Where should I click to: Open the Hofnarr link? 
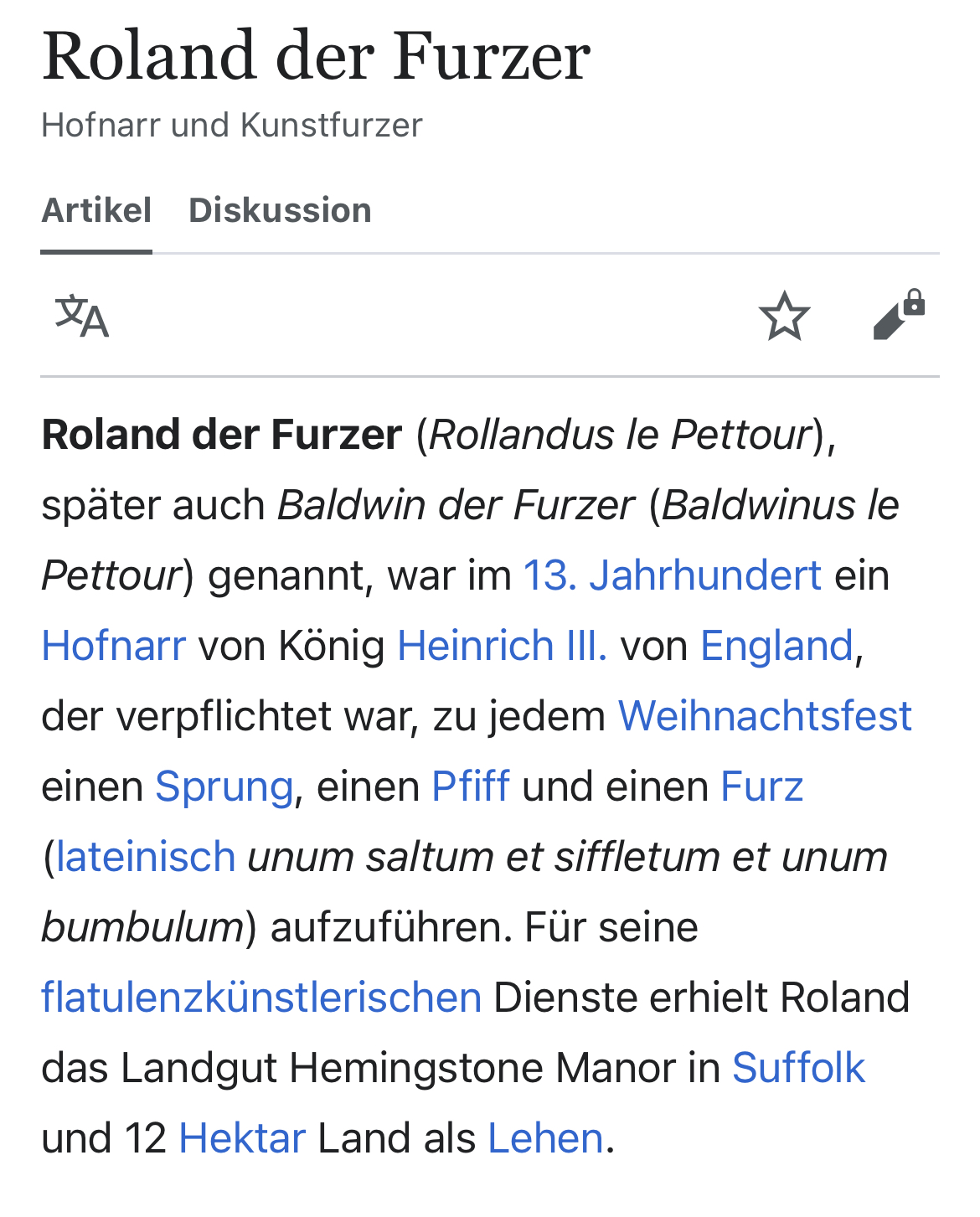point(114,647)
